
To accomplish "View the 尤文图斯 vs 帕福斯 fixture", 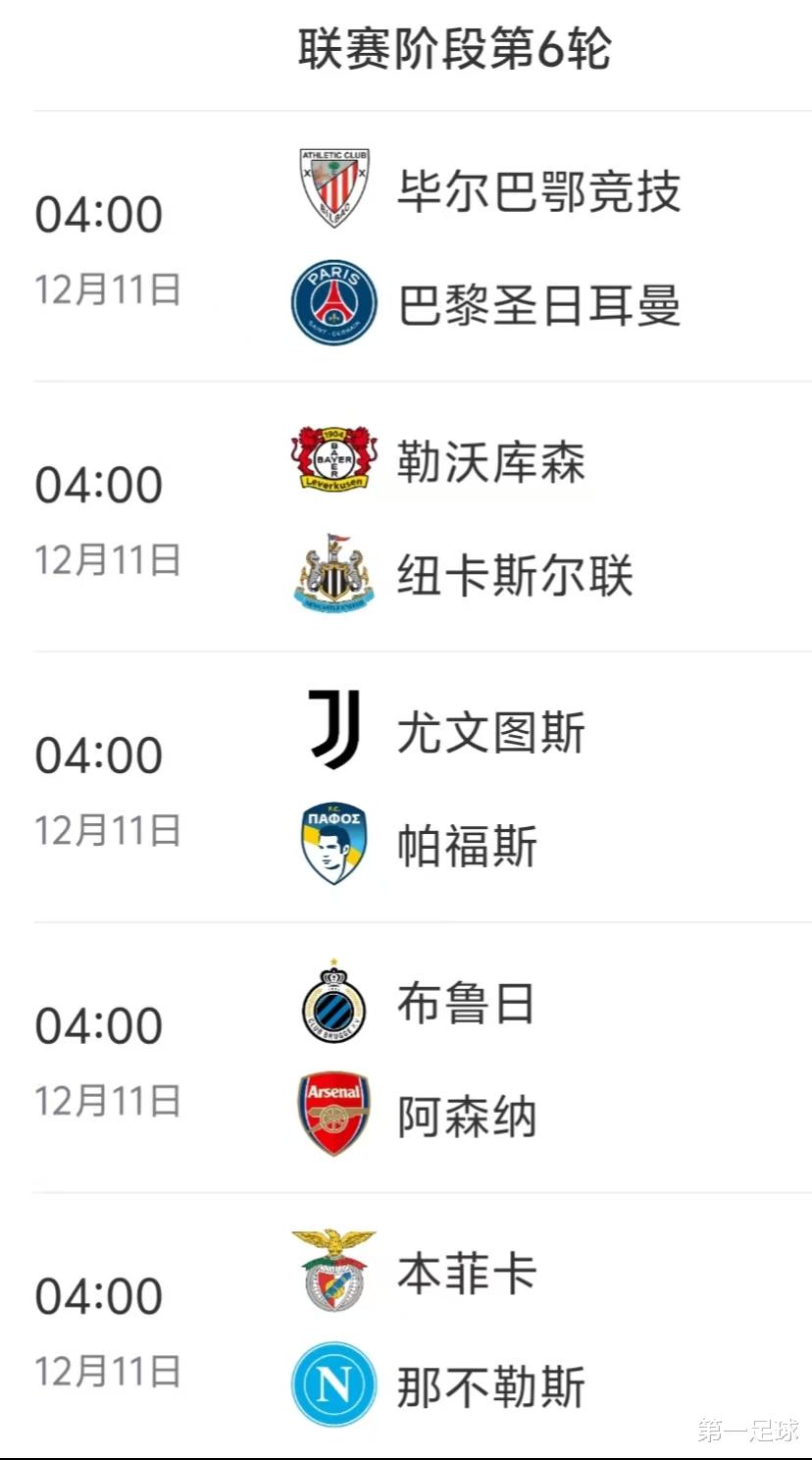I will click(423, 787).
